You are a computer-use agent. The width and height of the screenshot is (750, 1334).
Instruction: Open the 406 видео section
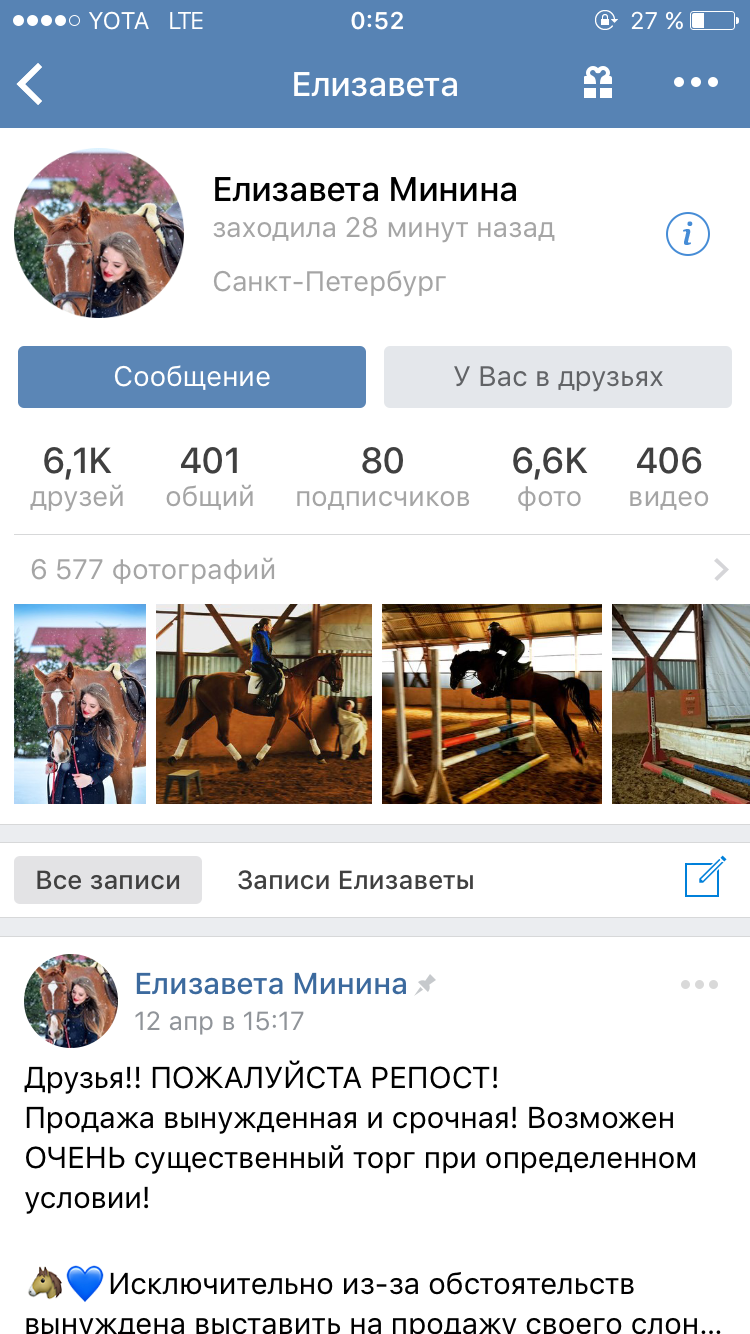[x=669, y=476]
